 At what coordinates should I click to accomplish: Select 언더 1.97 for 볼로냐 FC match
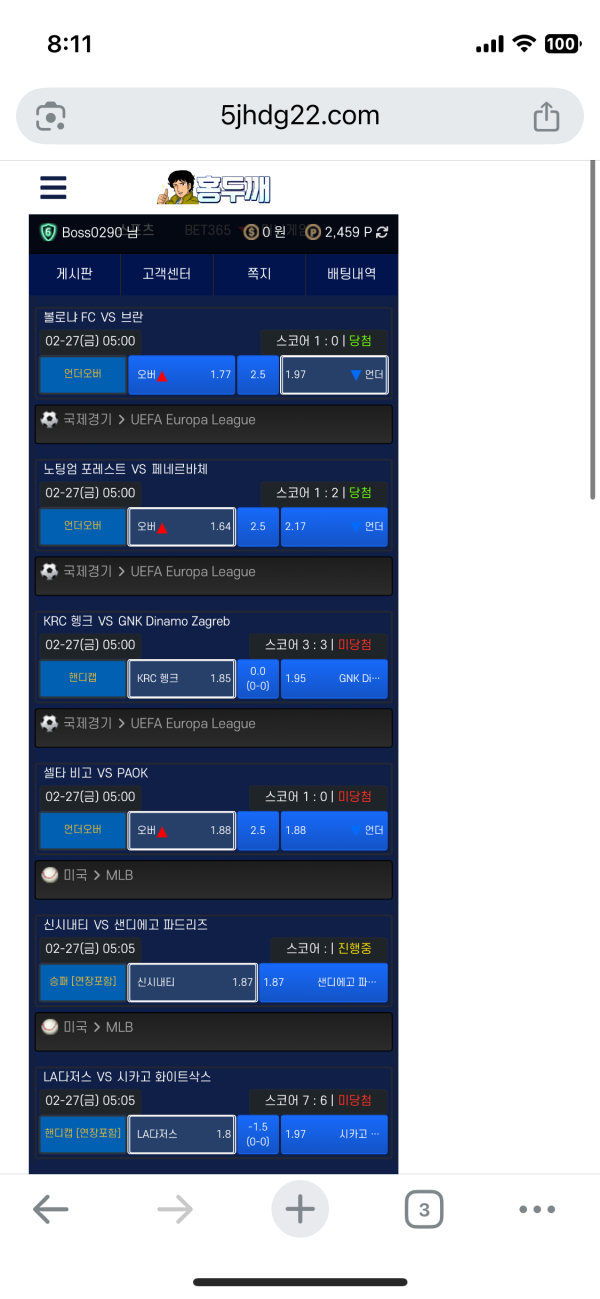tap(334, 375)
